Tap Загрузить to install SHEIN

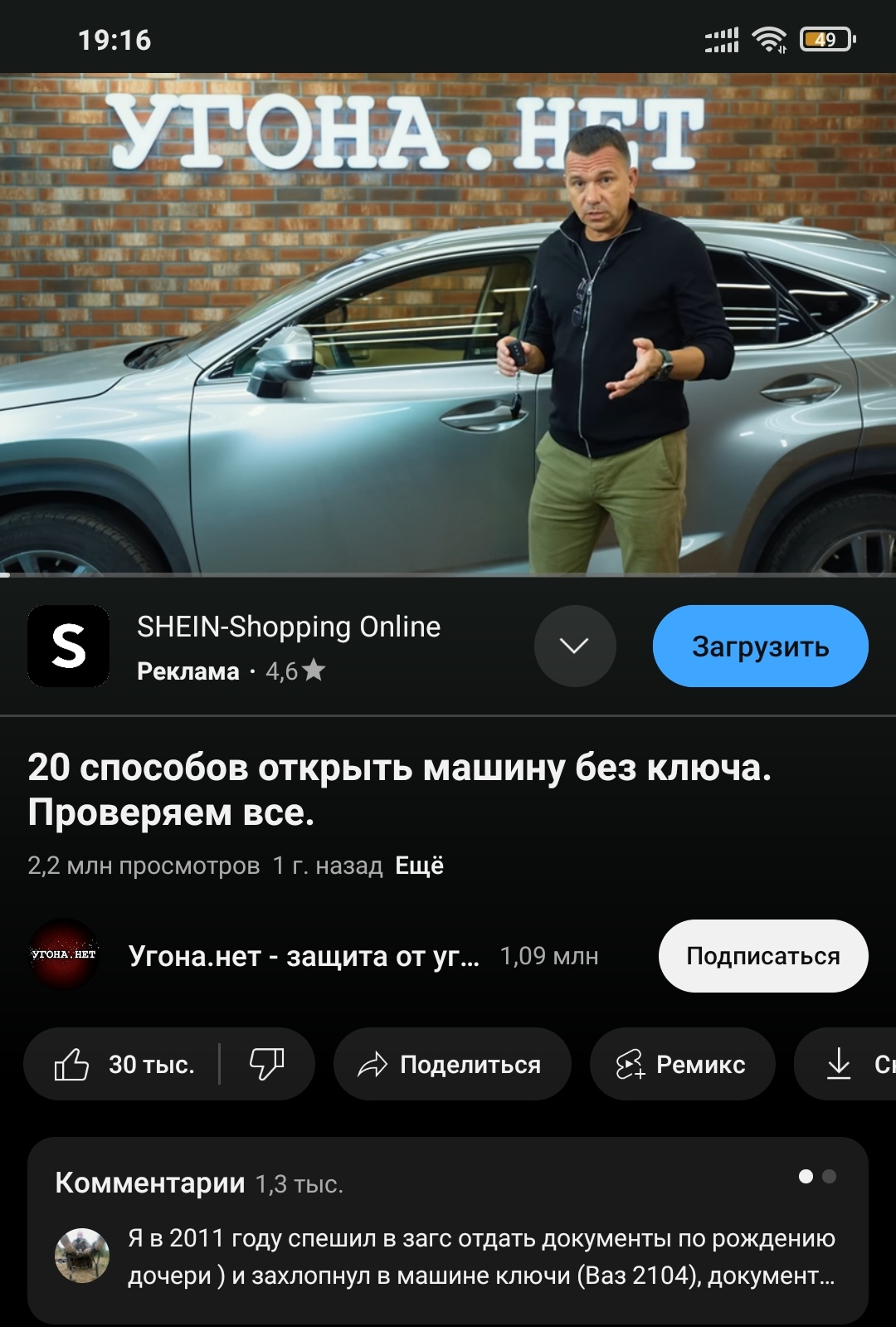click(760, 646)
